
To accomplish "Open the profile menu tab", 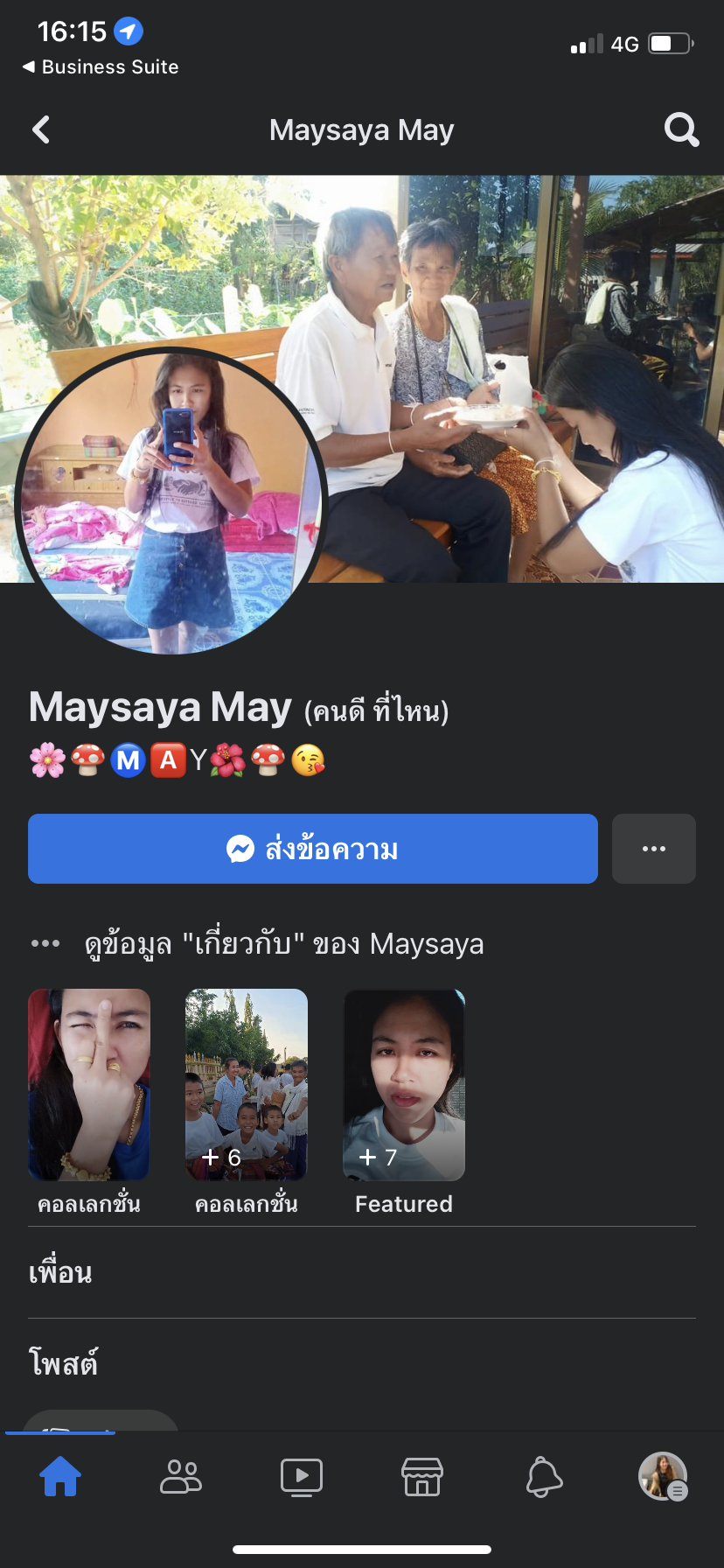I will click(663, 1476).
